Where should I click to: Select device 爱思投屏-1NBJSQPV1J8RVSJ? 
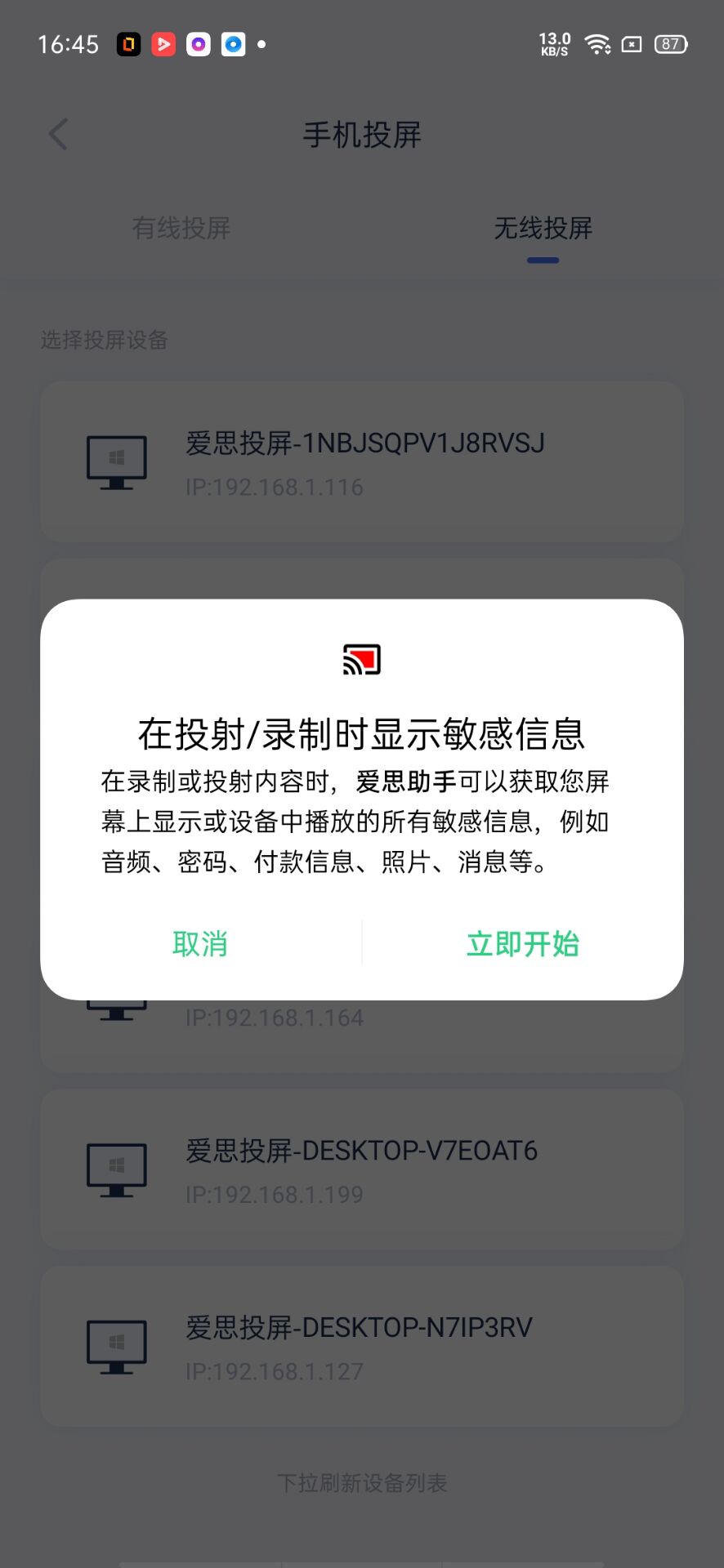(362, 461)
